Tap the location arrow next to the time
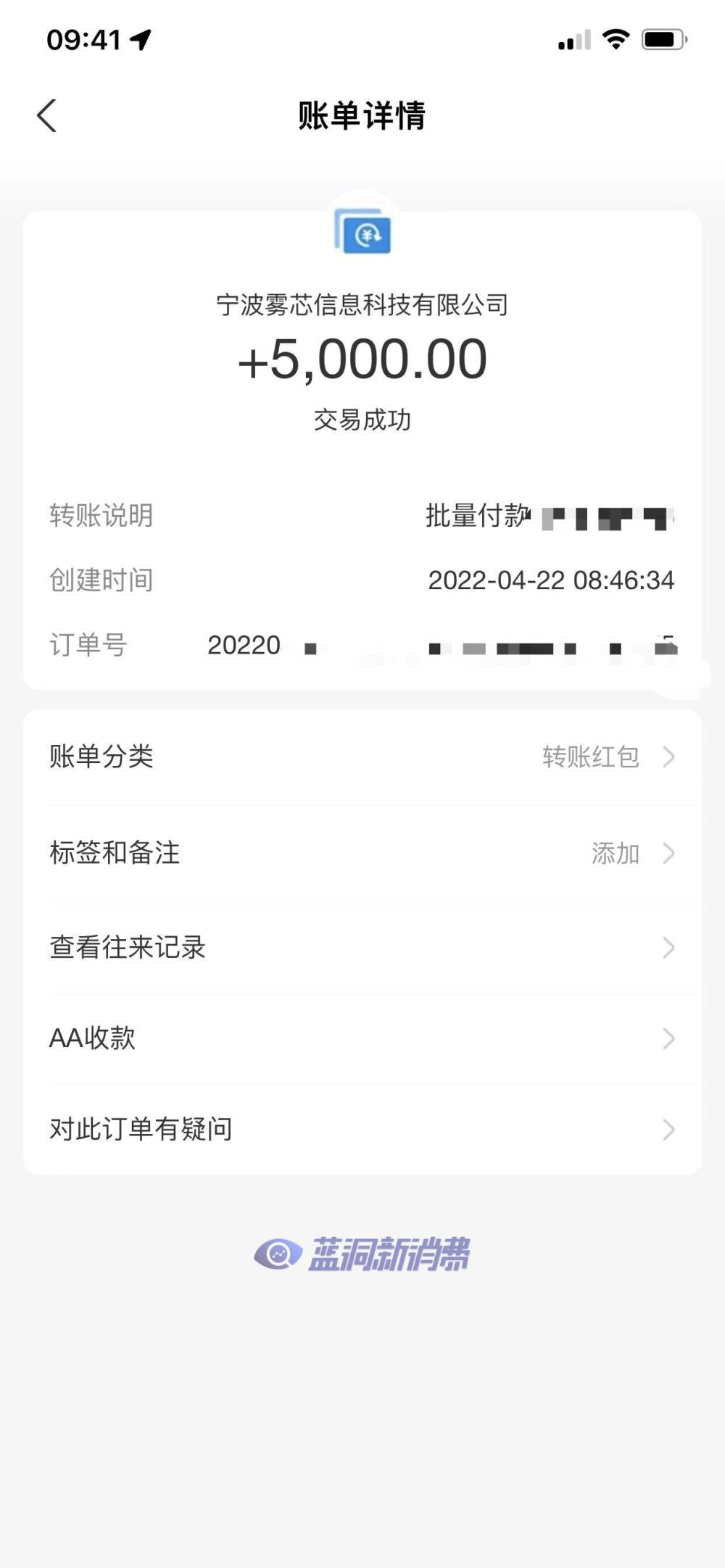The height and width of the screenshot is (1568, 725). tap(138, 40)
